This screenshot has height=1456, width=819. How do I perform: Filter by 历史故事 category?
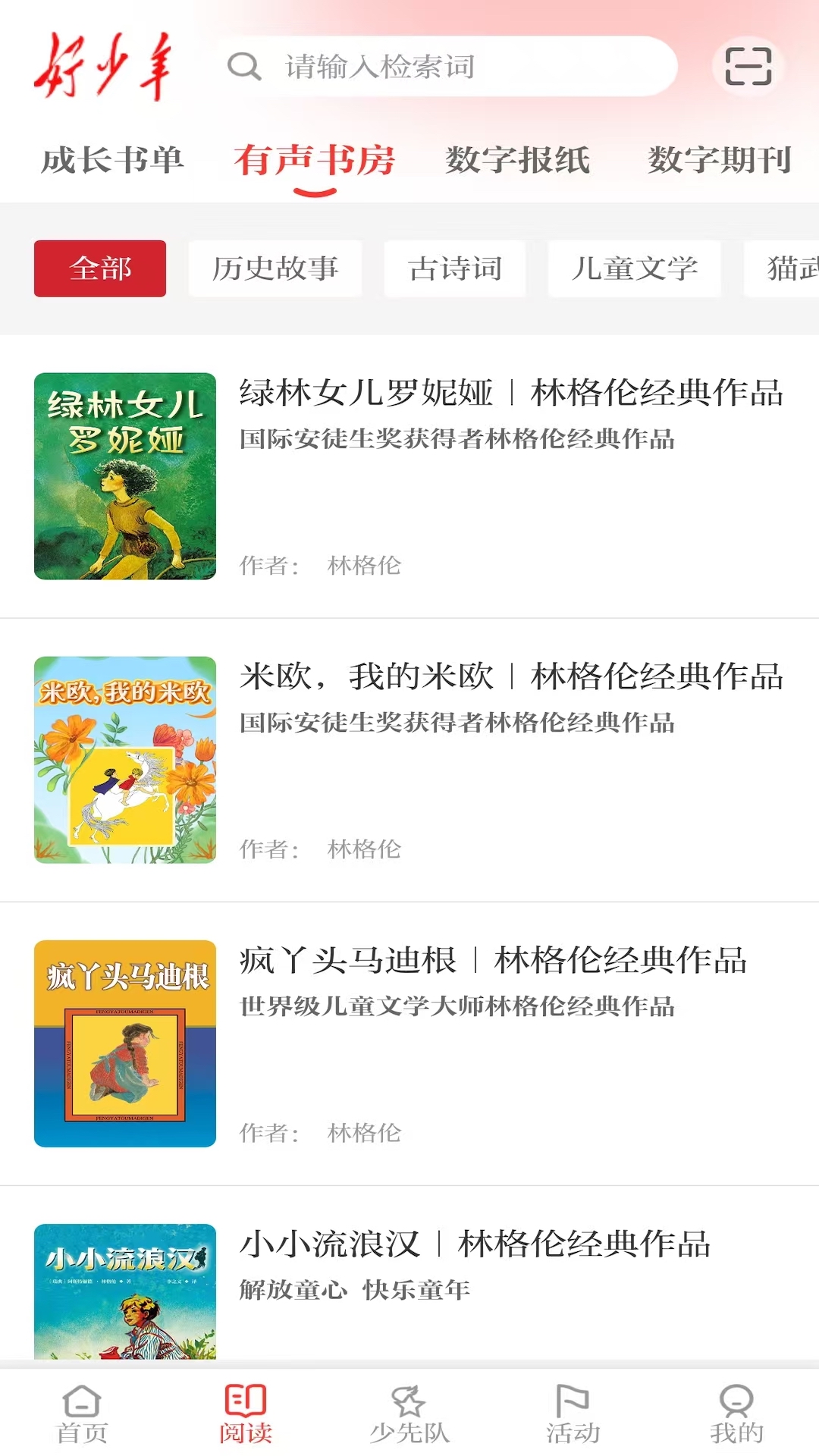tap(275, 268)
